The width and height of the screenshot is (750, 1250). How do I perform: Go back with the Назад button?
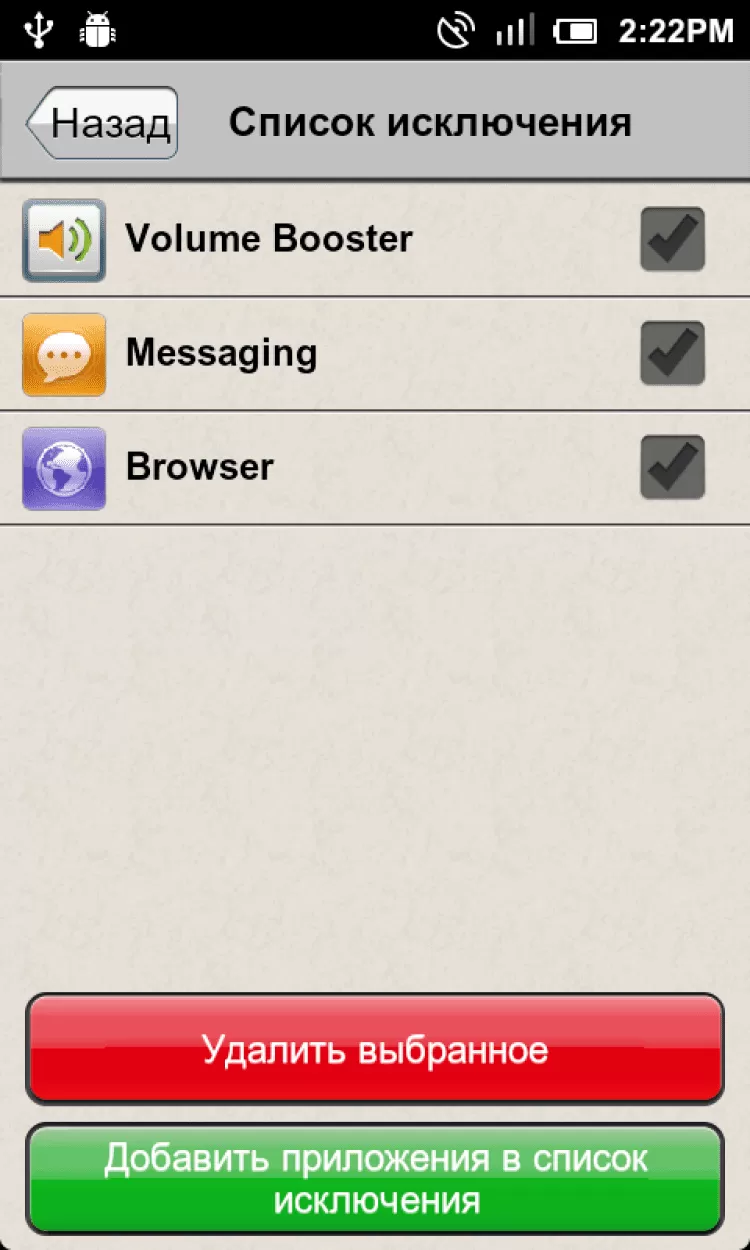pos(102,123)
